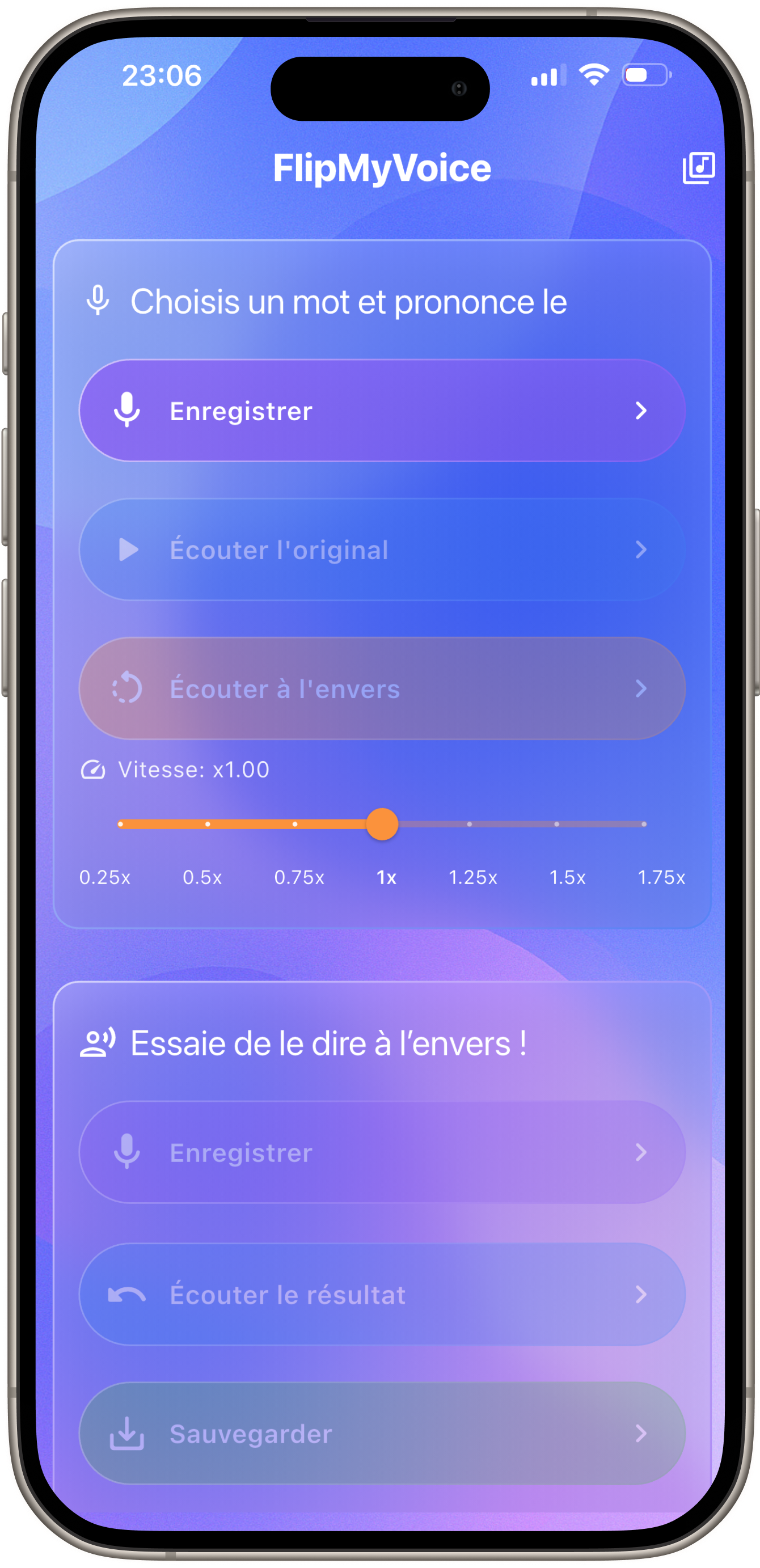The width and height of the screenshot is (760, 1568).
Task: Open the saved recordings library icon
Action: 699,168
